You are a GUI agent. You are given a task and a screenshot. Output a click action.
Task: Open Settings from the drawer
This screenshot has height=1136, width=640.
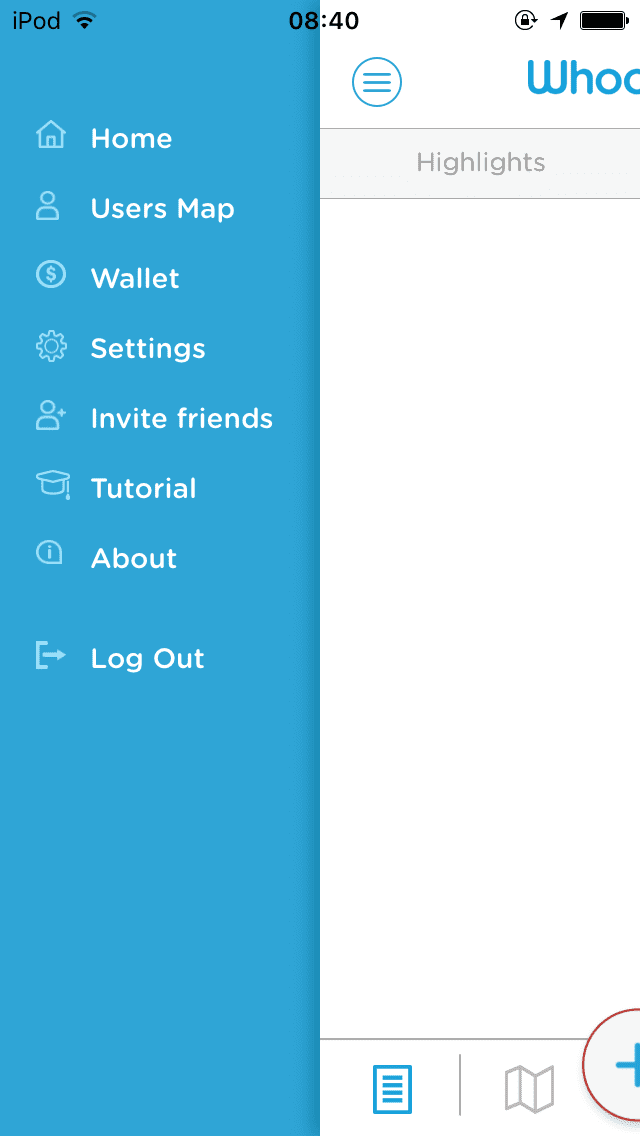[147, 348]
